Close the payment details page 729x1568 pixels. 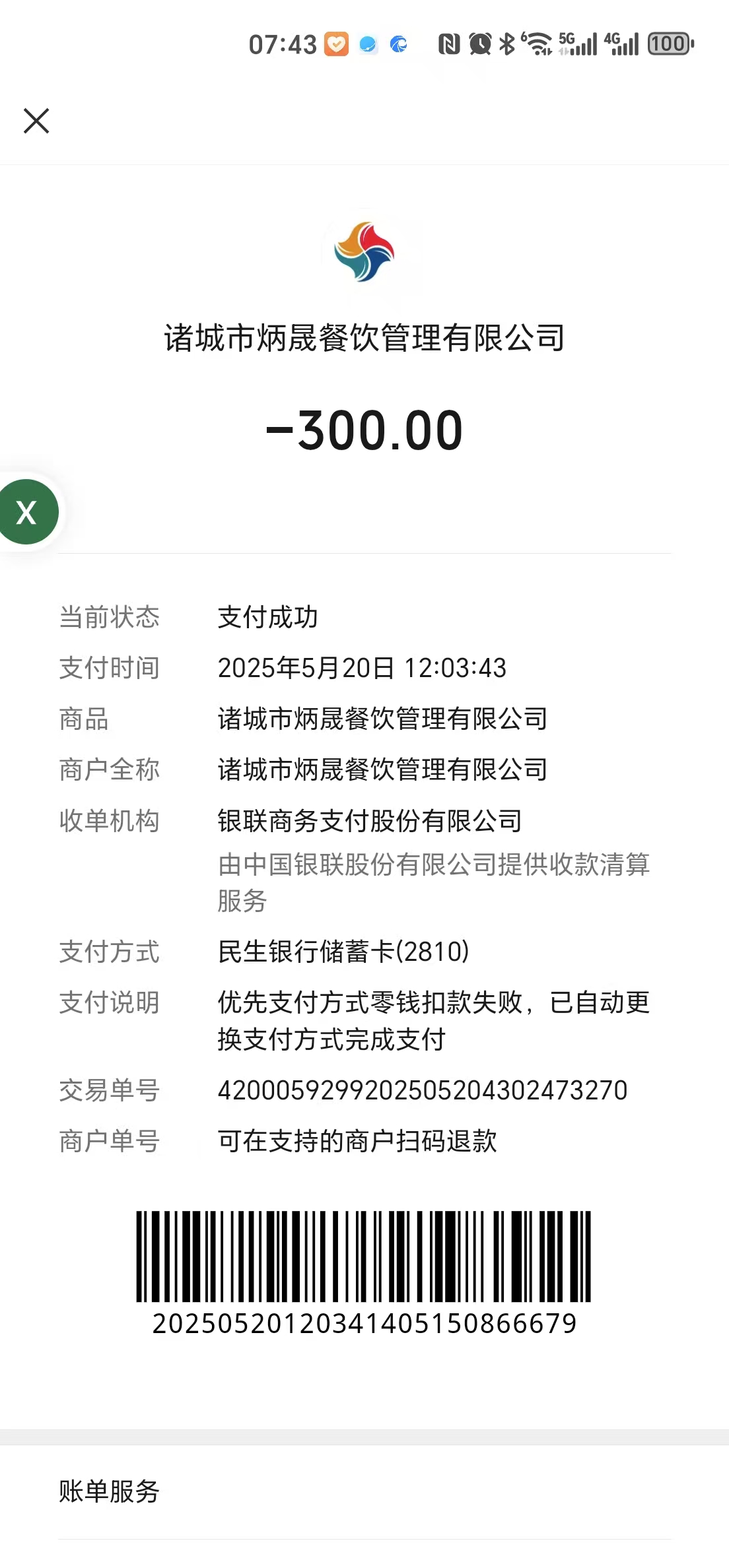[36, 121]
